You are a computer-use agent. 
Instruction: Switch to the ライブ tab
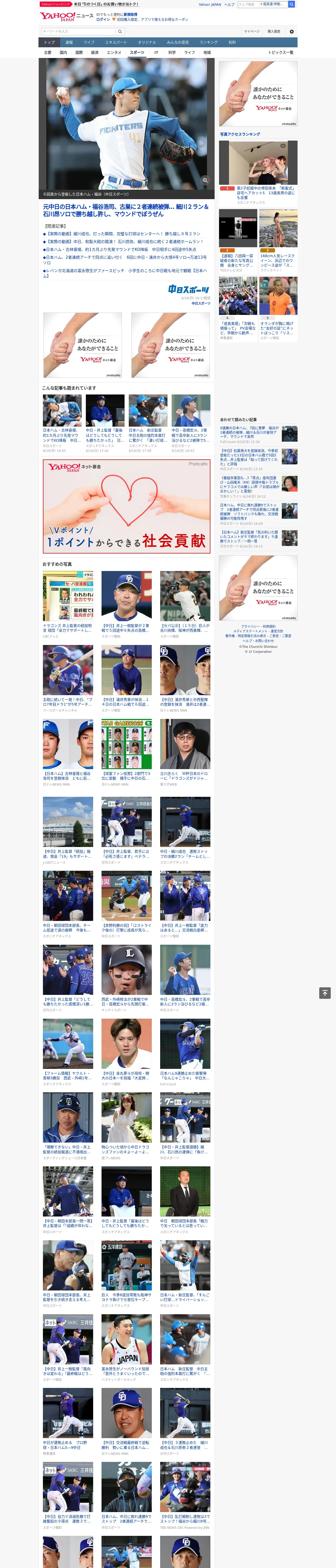[89, 43]
